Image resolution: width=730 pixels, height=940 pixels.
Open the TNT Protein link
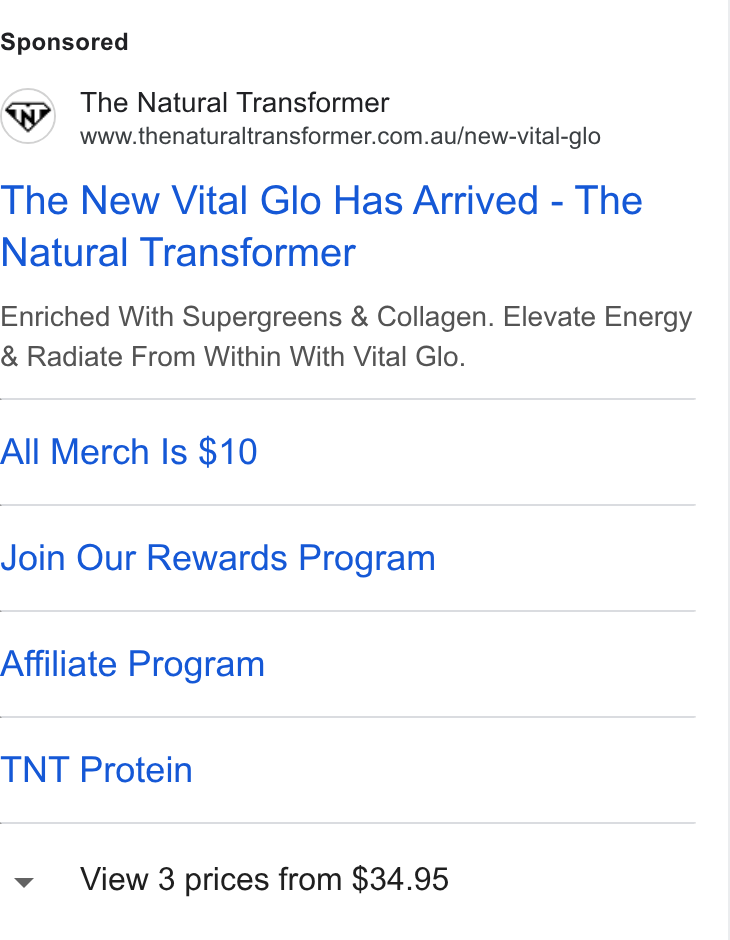click(x=96, y=770)
